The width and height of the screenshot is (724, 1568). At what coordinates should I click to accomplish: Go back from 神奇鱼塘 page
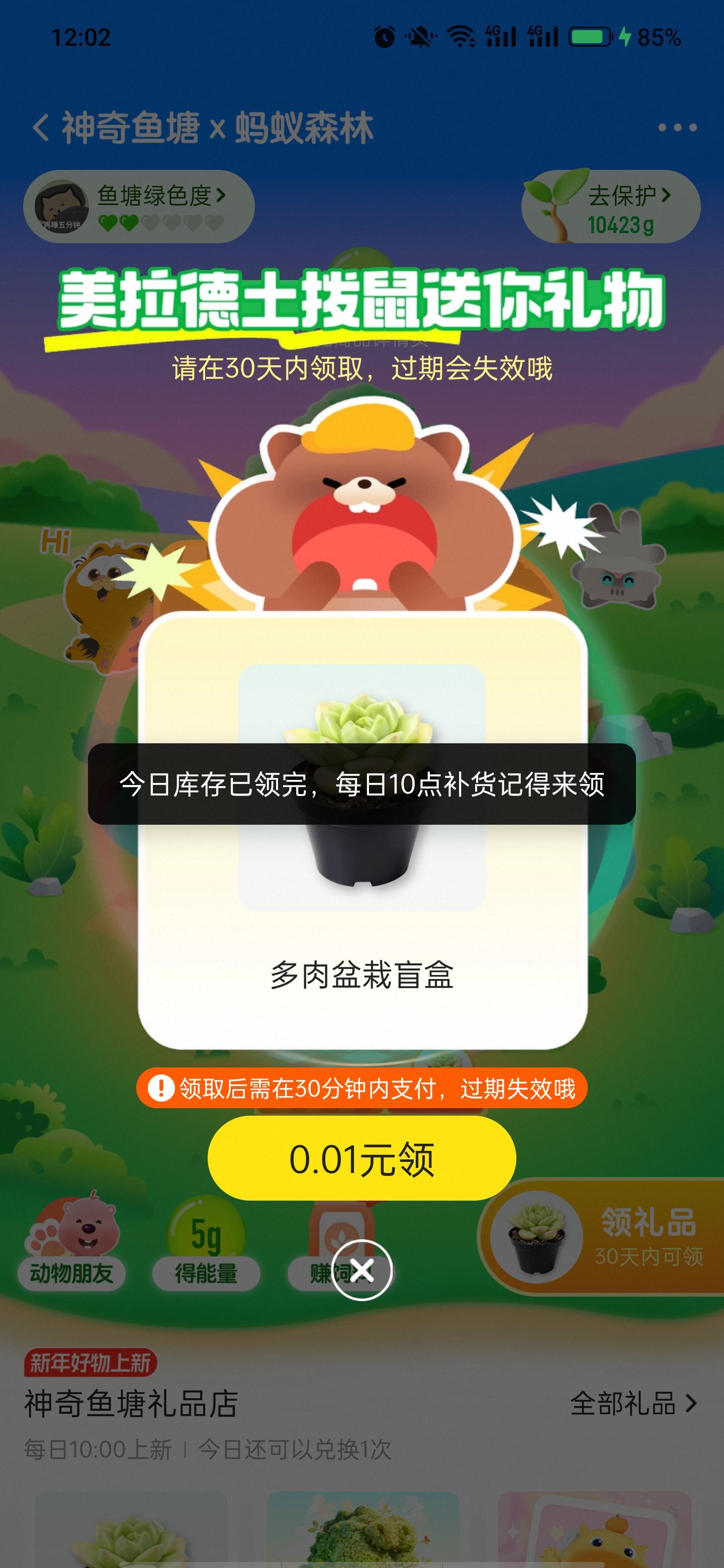pos(41,128)
